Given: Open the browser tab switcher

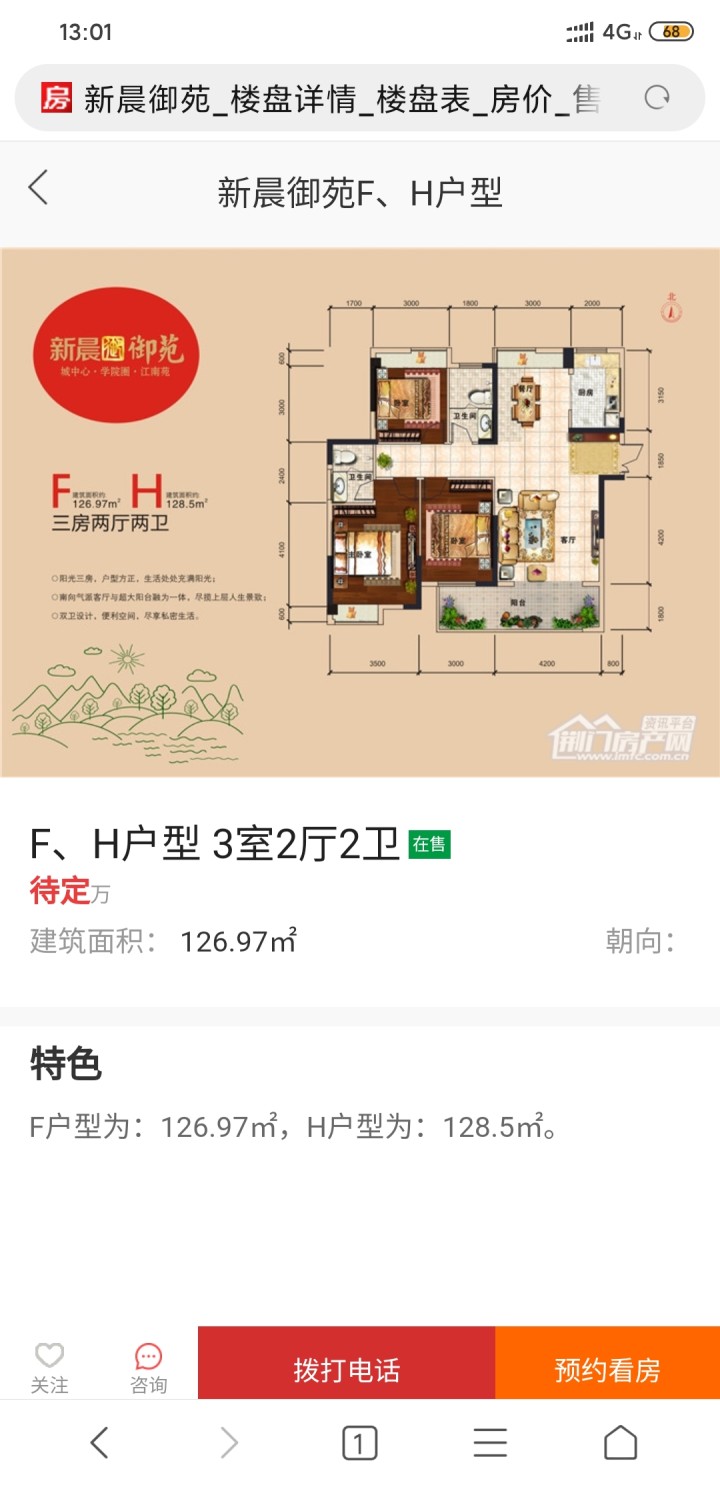Looking at the screenshot, I should pyautogui.click(x=359, y=1443).
